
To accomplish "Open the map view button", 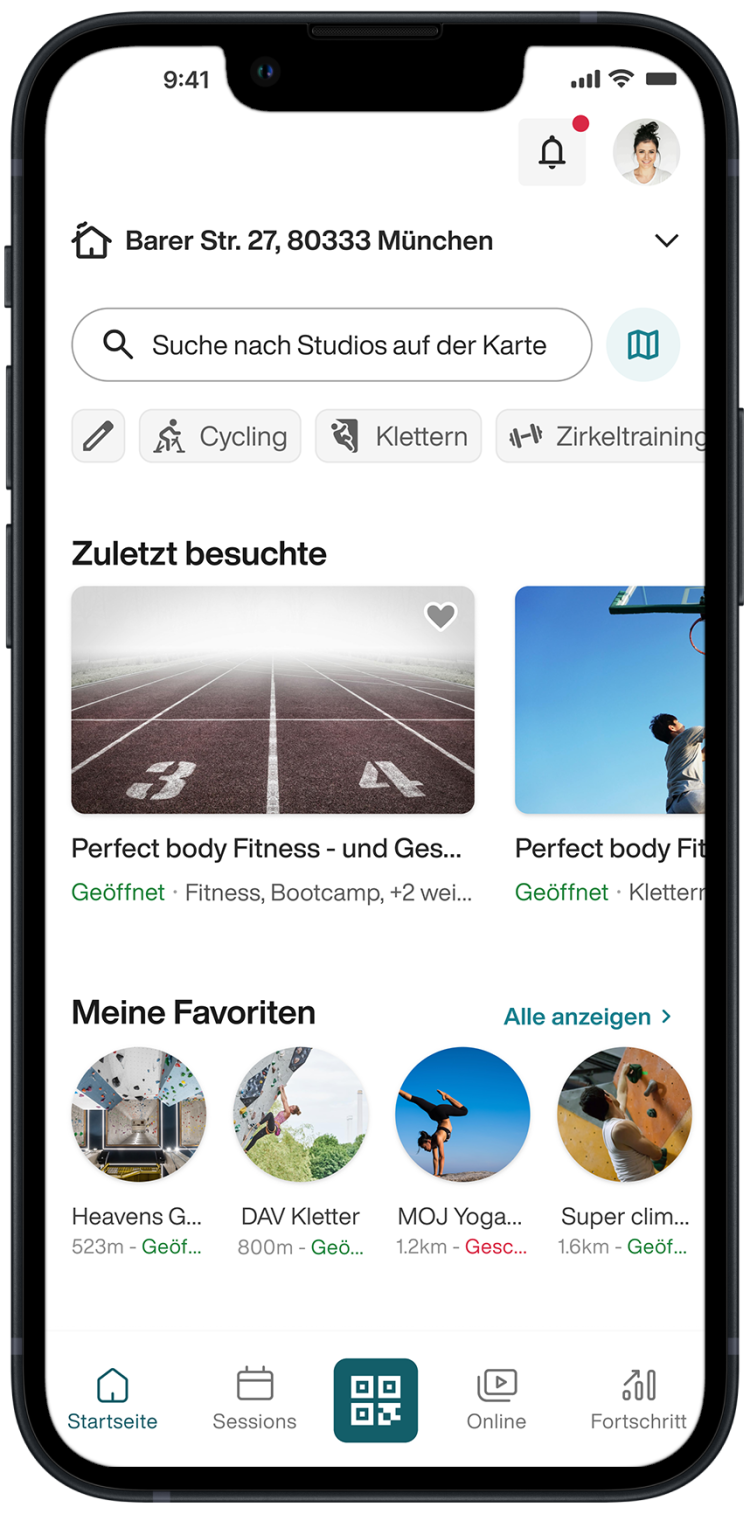I will click(643, 345).
